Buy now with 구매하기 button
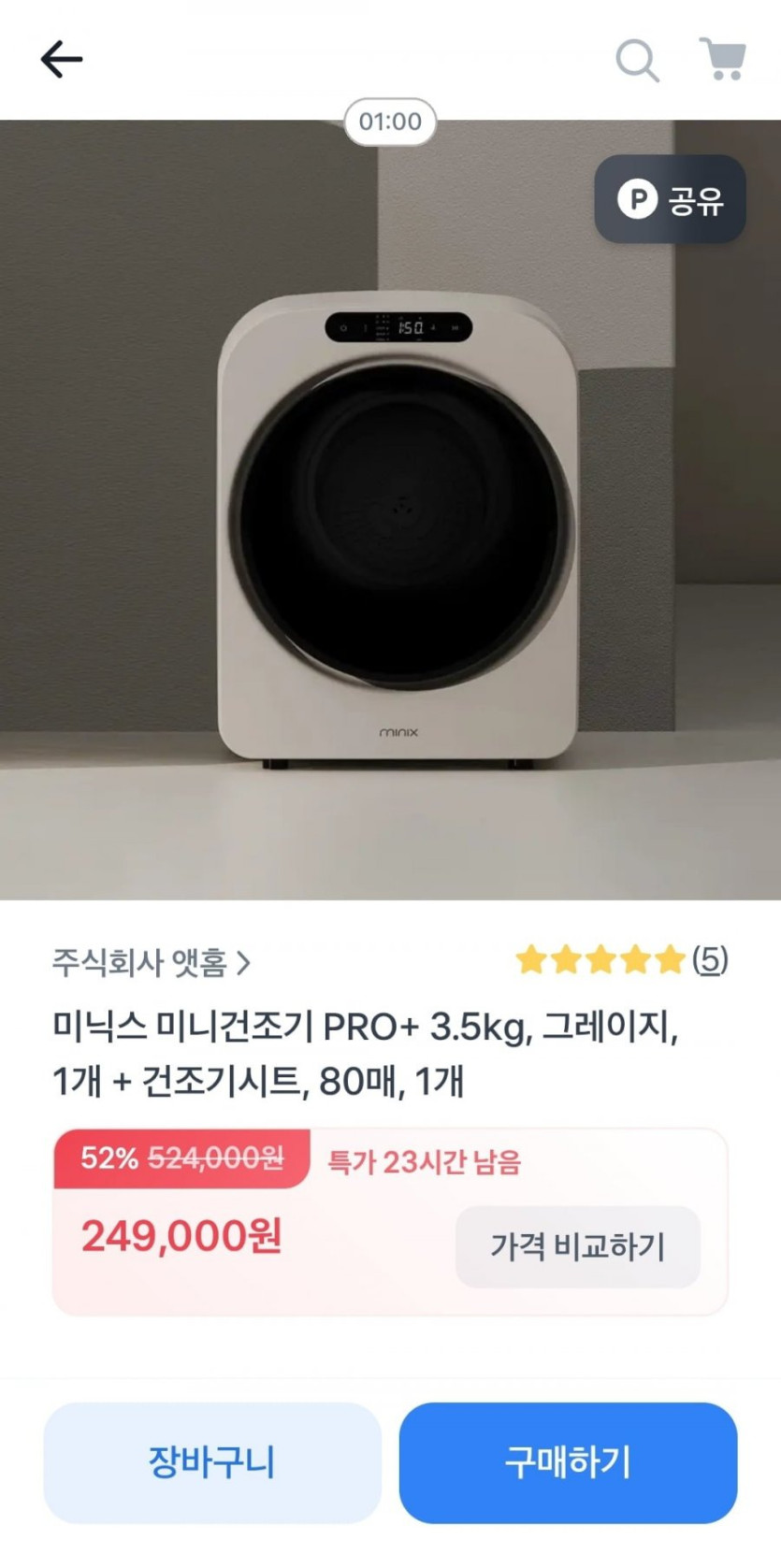The image size is (781, 1568). pos(568,1461)
